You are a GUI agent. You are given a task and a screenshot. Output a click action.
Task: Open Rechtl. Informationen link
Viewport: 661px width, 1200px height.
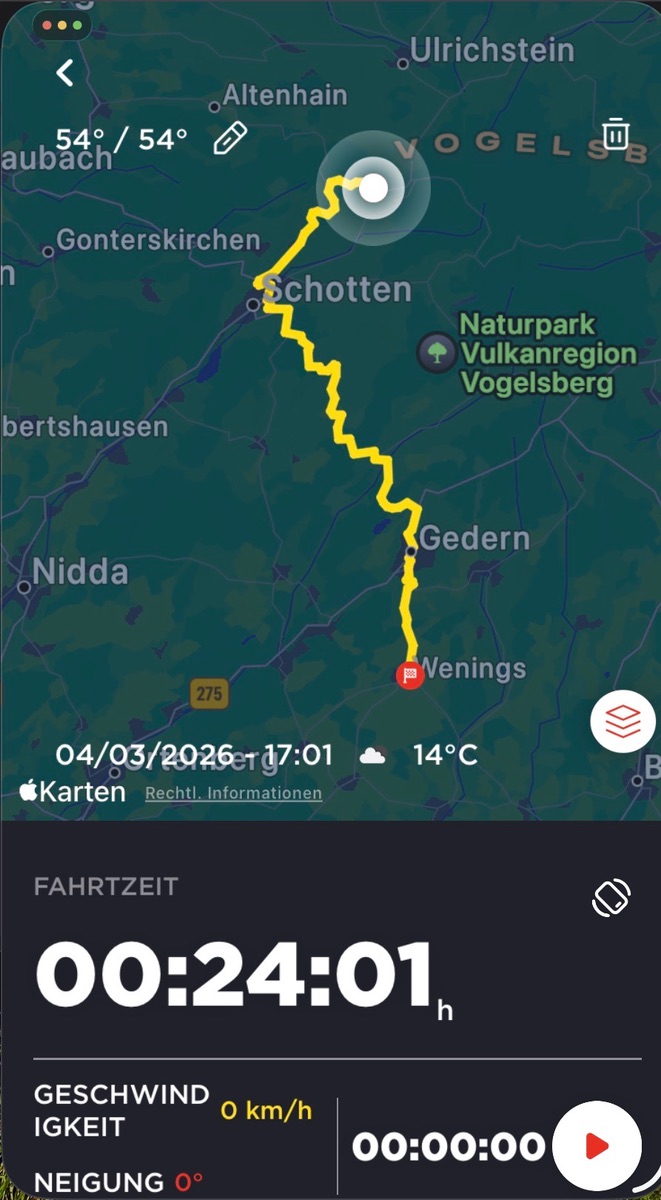tap(234, 793)
